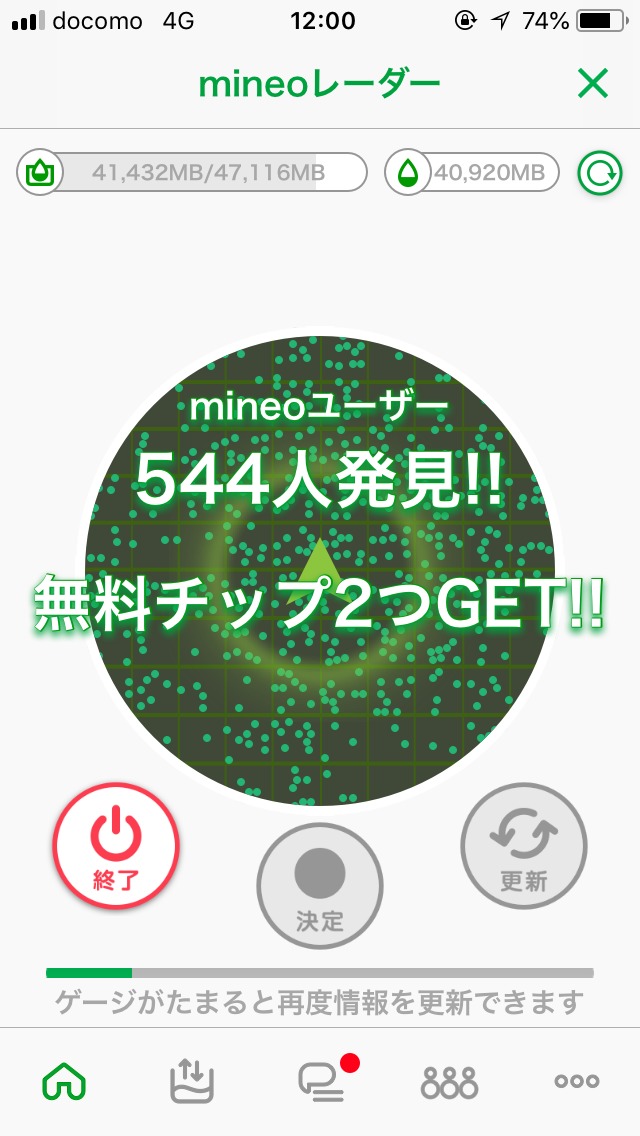
Task: Open the 40,920MB free tank pill
Action: click(470, 173)
